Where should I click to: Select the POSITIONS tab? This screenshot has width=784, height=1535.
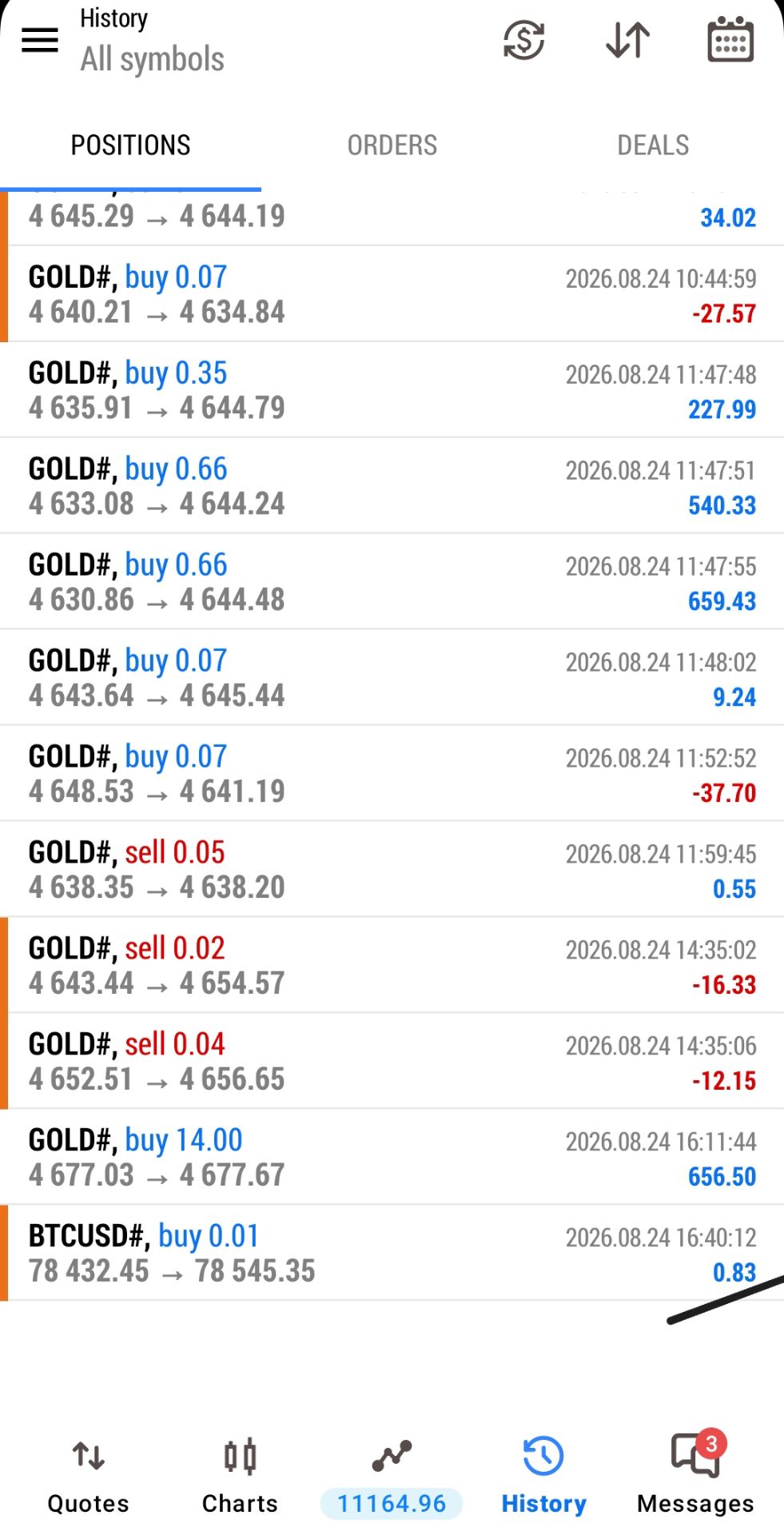click(x=130, y=145)
